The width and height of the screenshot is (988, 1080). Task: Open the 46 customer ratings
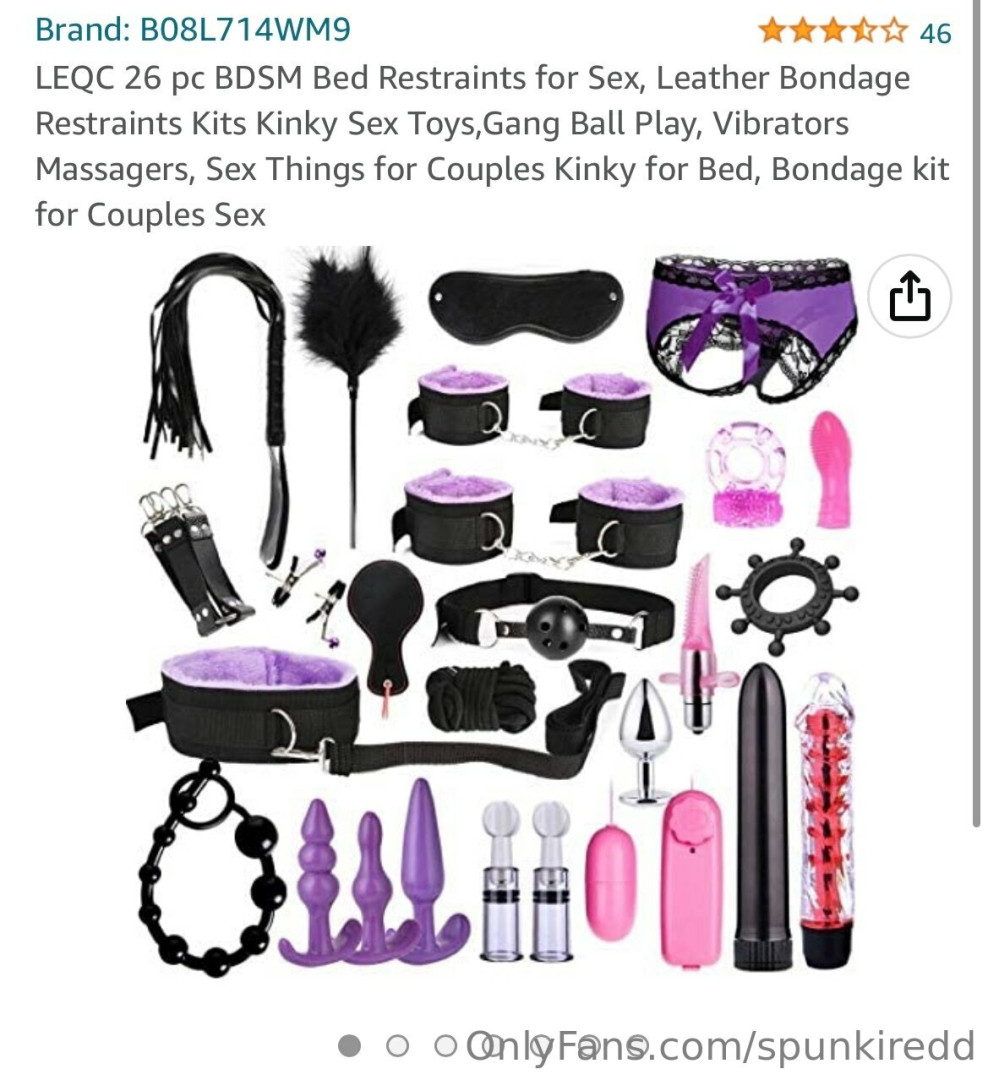934,33
